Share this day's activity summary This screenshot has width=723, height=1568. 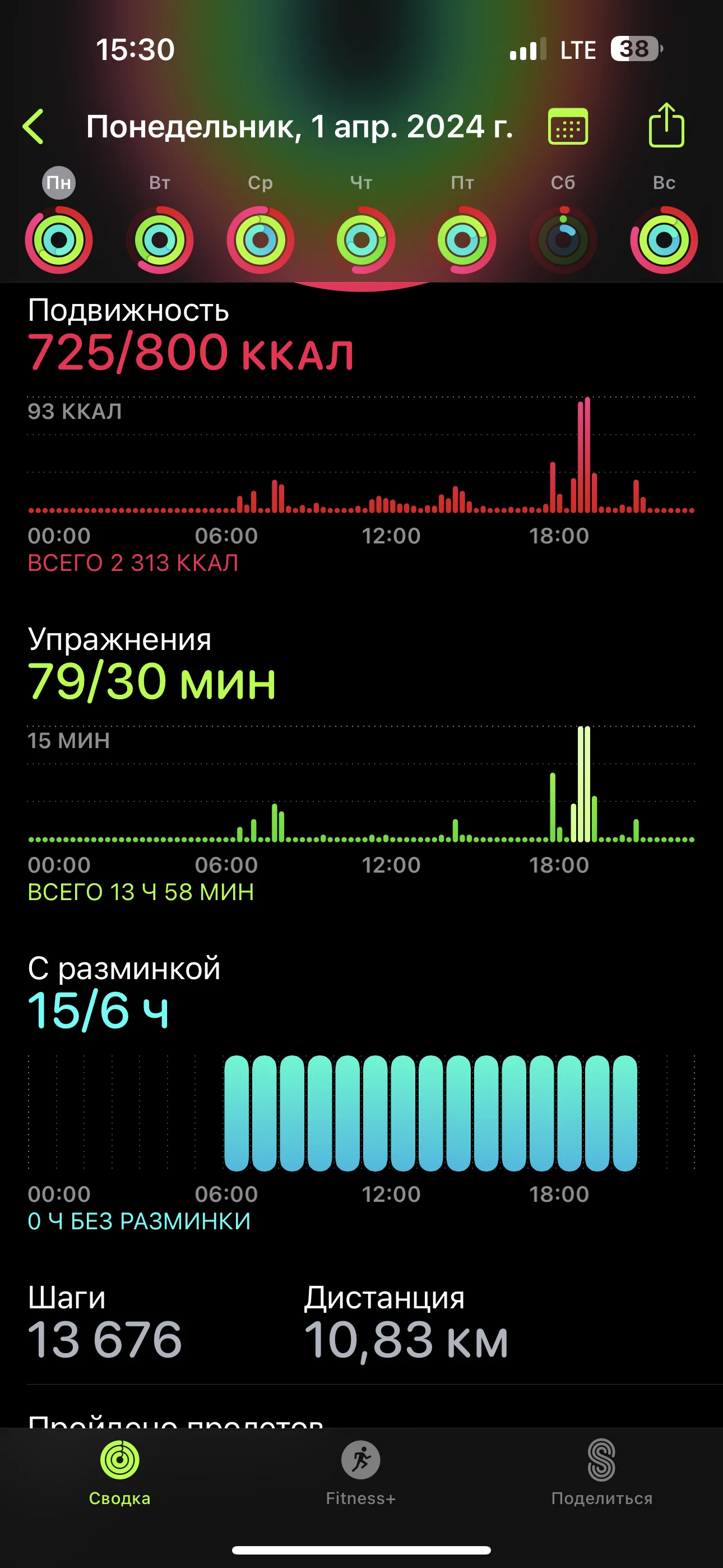click(666, 126)
